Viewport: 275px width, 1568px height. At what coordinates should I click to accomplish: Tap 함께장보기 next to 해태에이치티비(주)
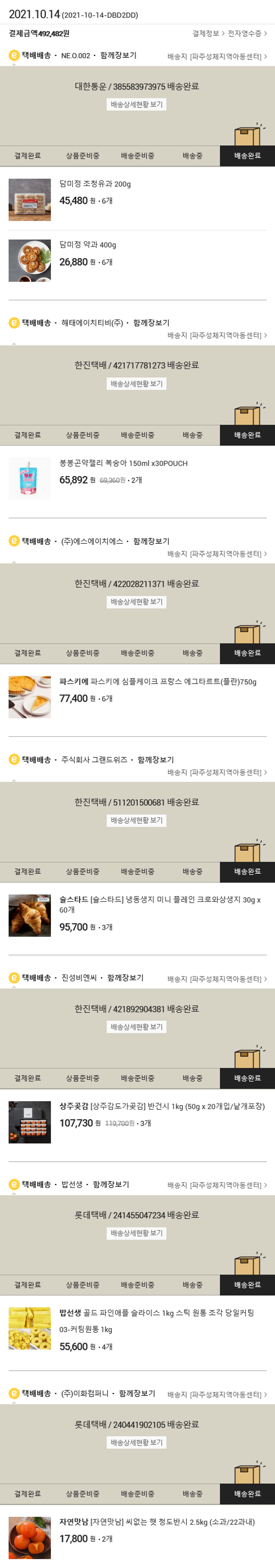[151, 322]
